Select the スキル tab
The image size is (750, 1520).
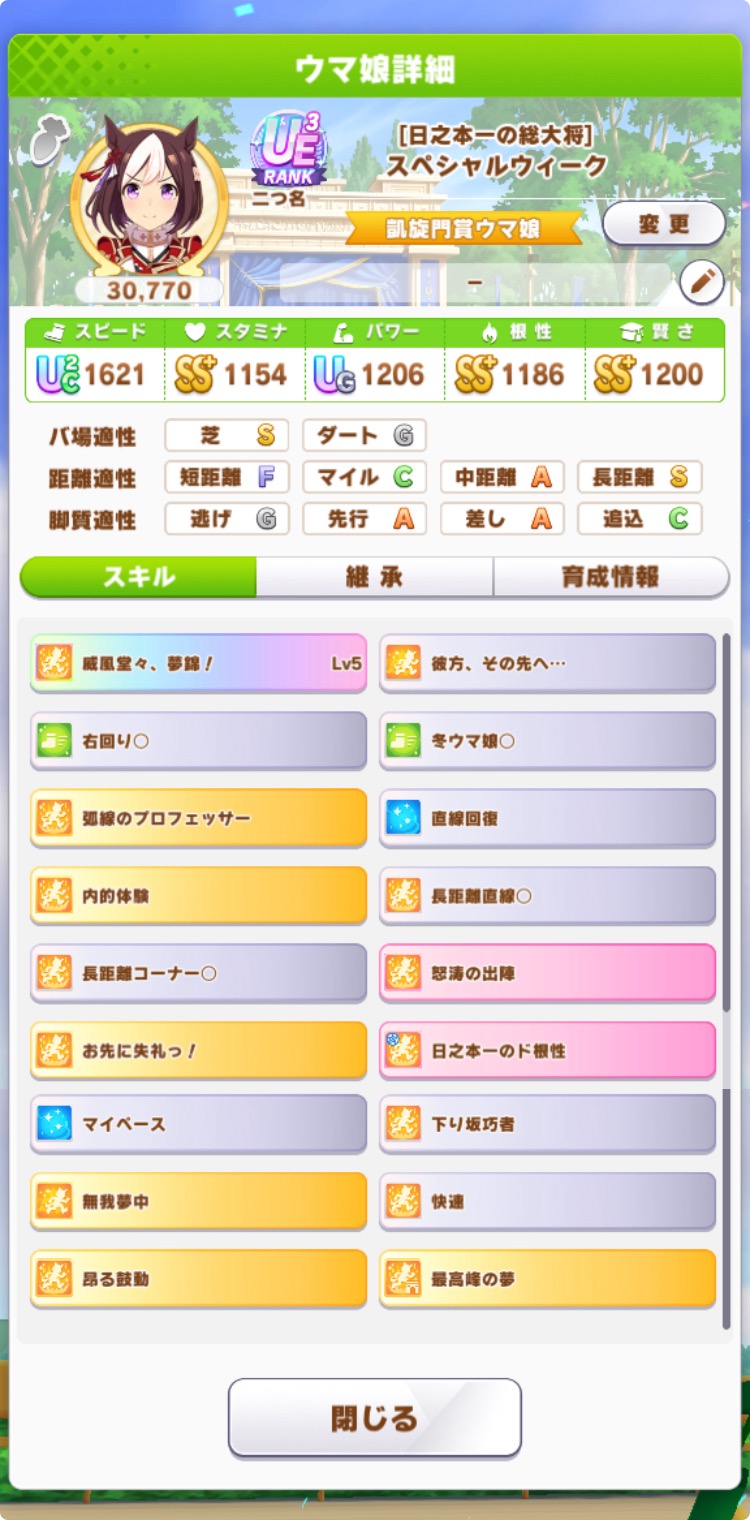click(x=138, y=577)
